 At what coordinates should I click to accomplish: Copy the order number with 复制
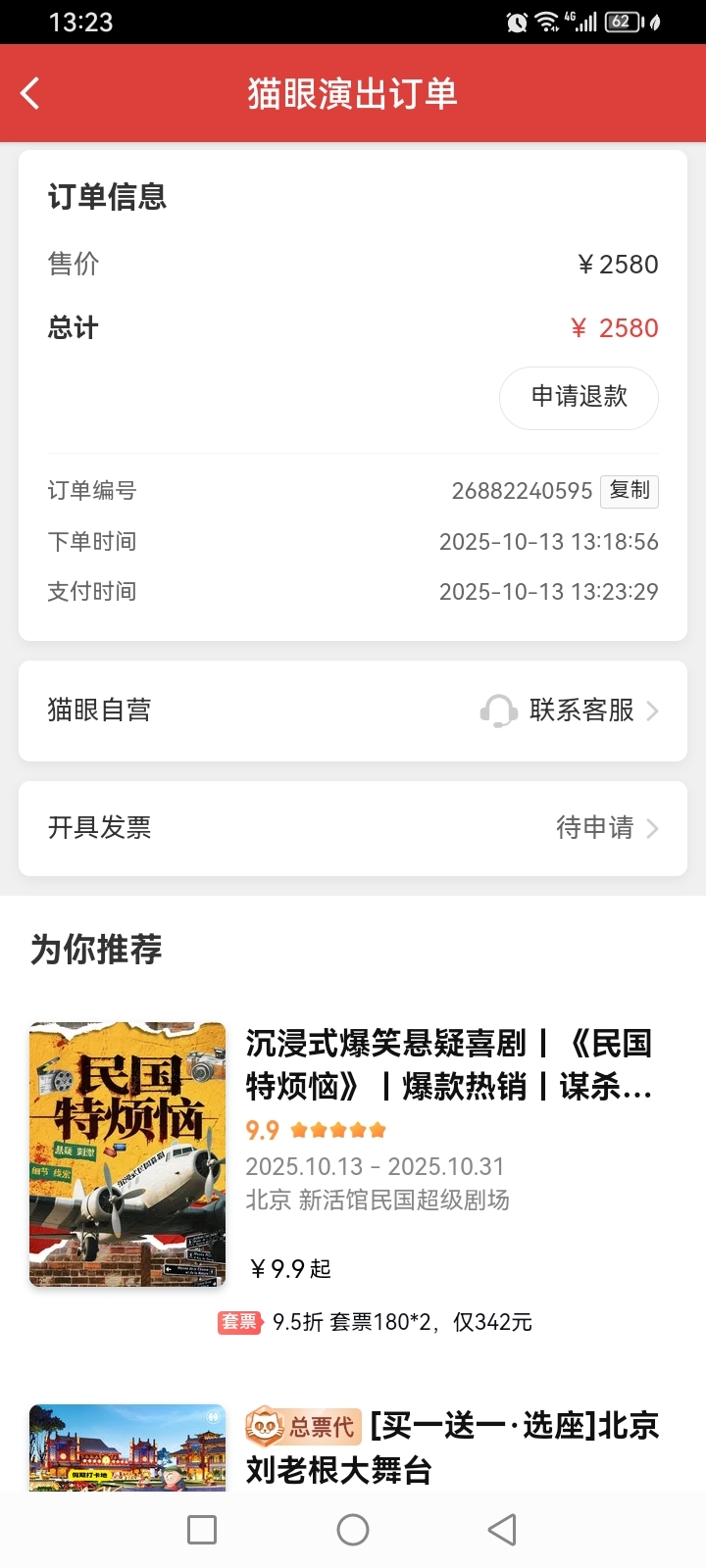[x=630, y=491]
